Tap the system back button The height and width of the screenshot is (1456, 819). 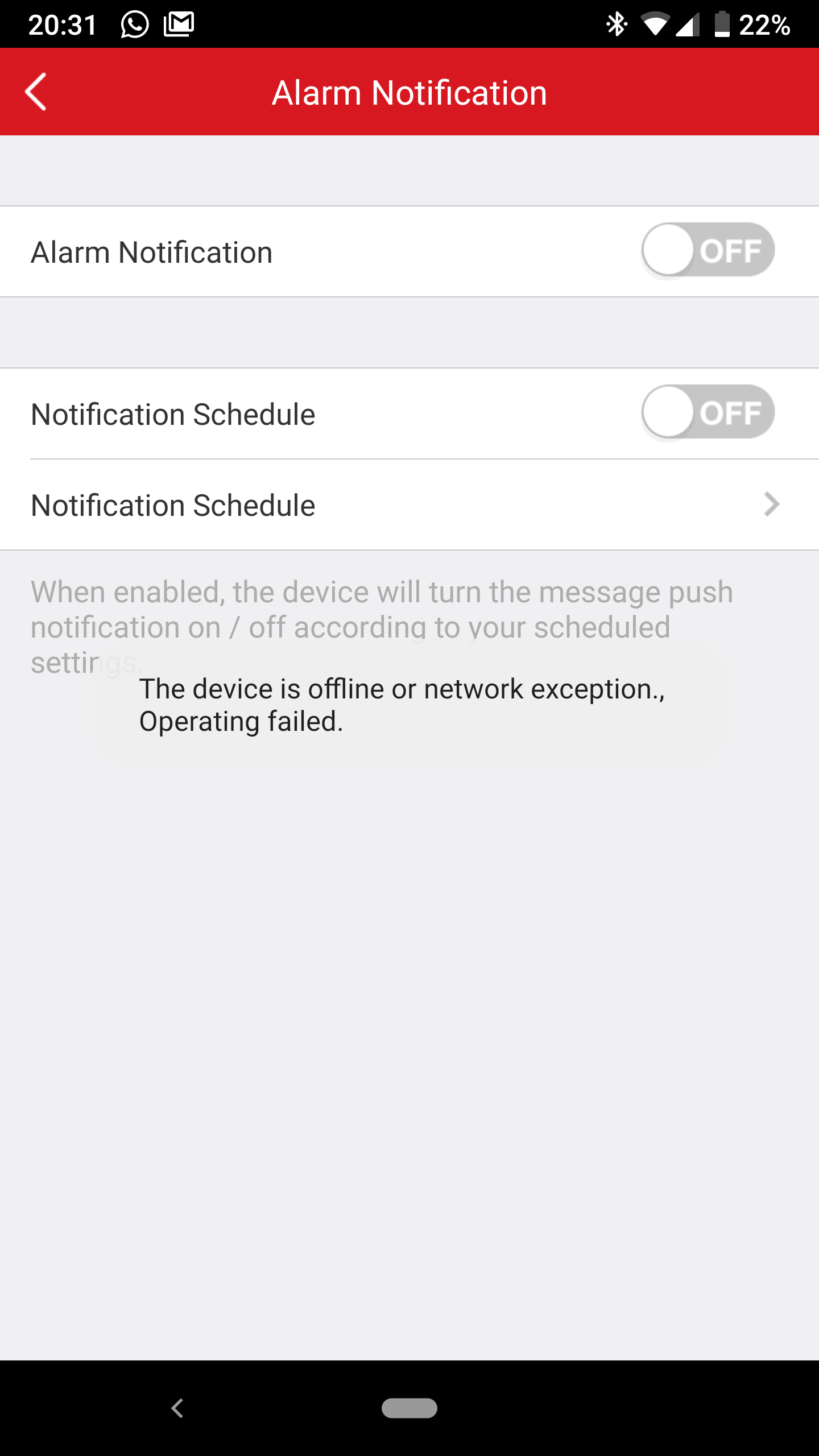pos(177,1408)
